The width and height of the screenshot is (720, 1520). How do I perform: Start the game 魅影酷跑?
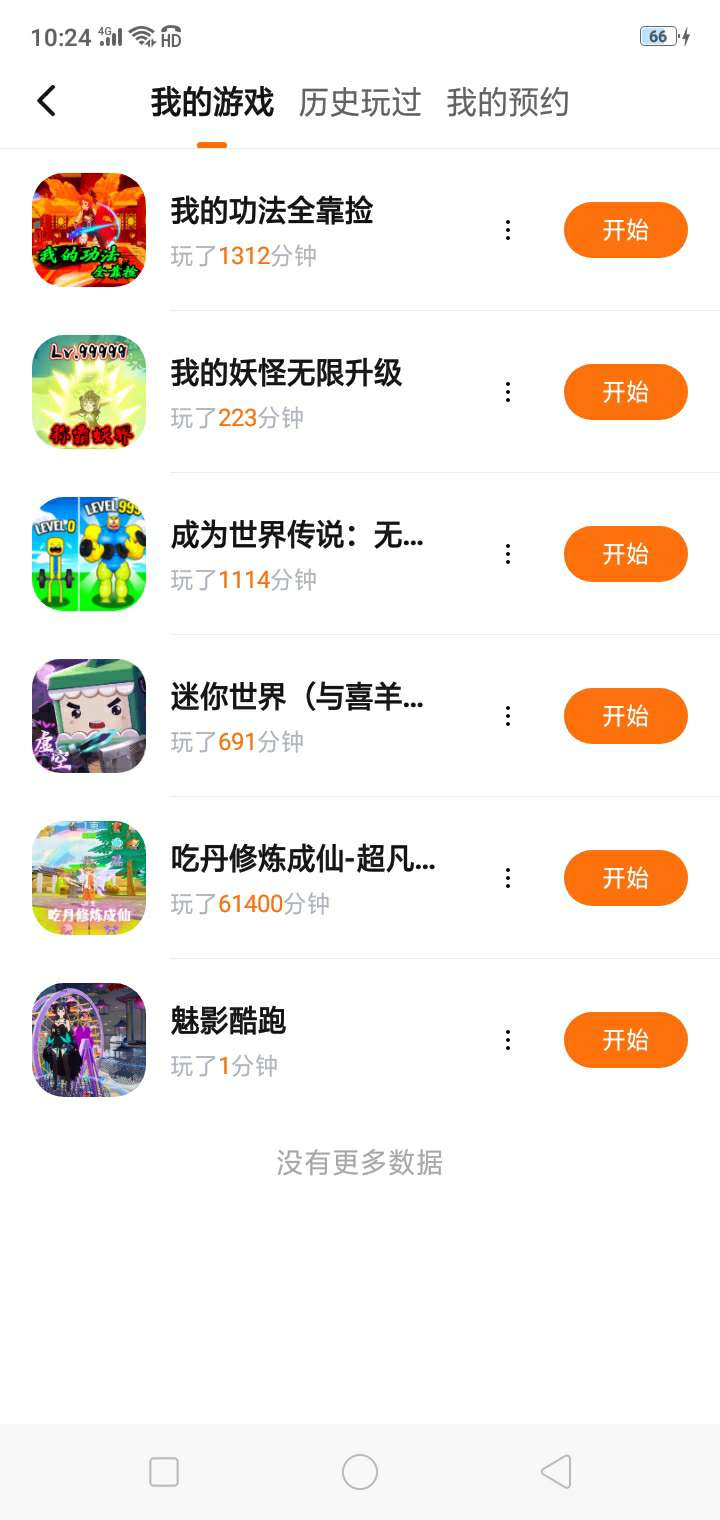pyautogui.click(x=625, y=1040)
